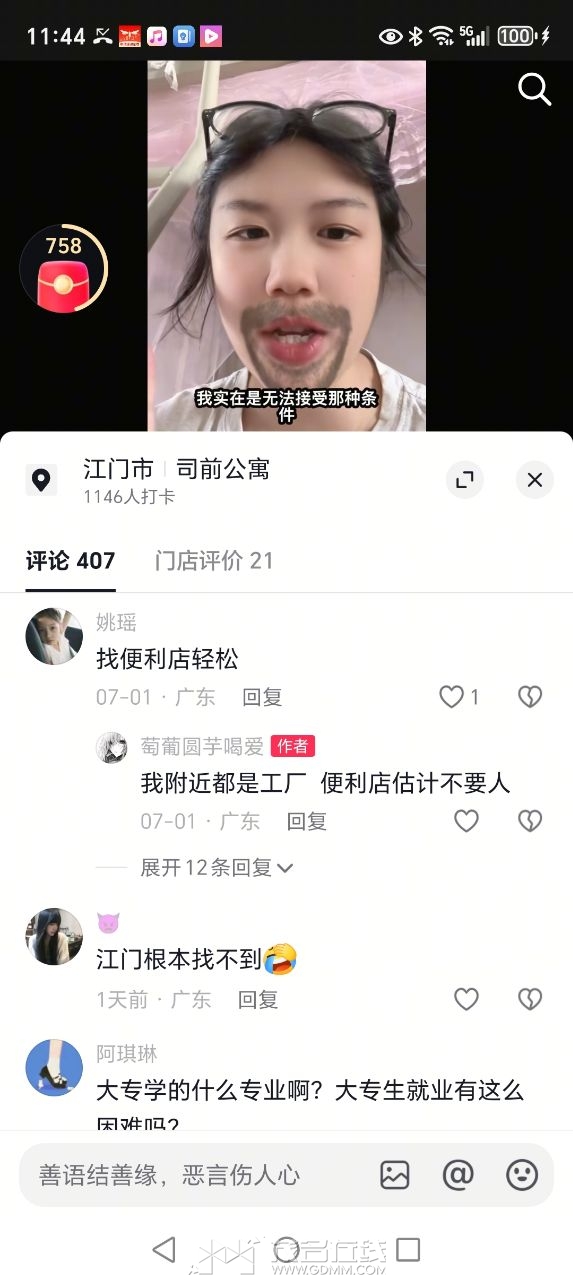
Task: Open the emoji picker
Action: 522,1175
